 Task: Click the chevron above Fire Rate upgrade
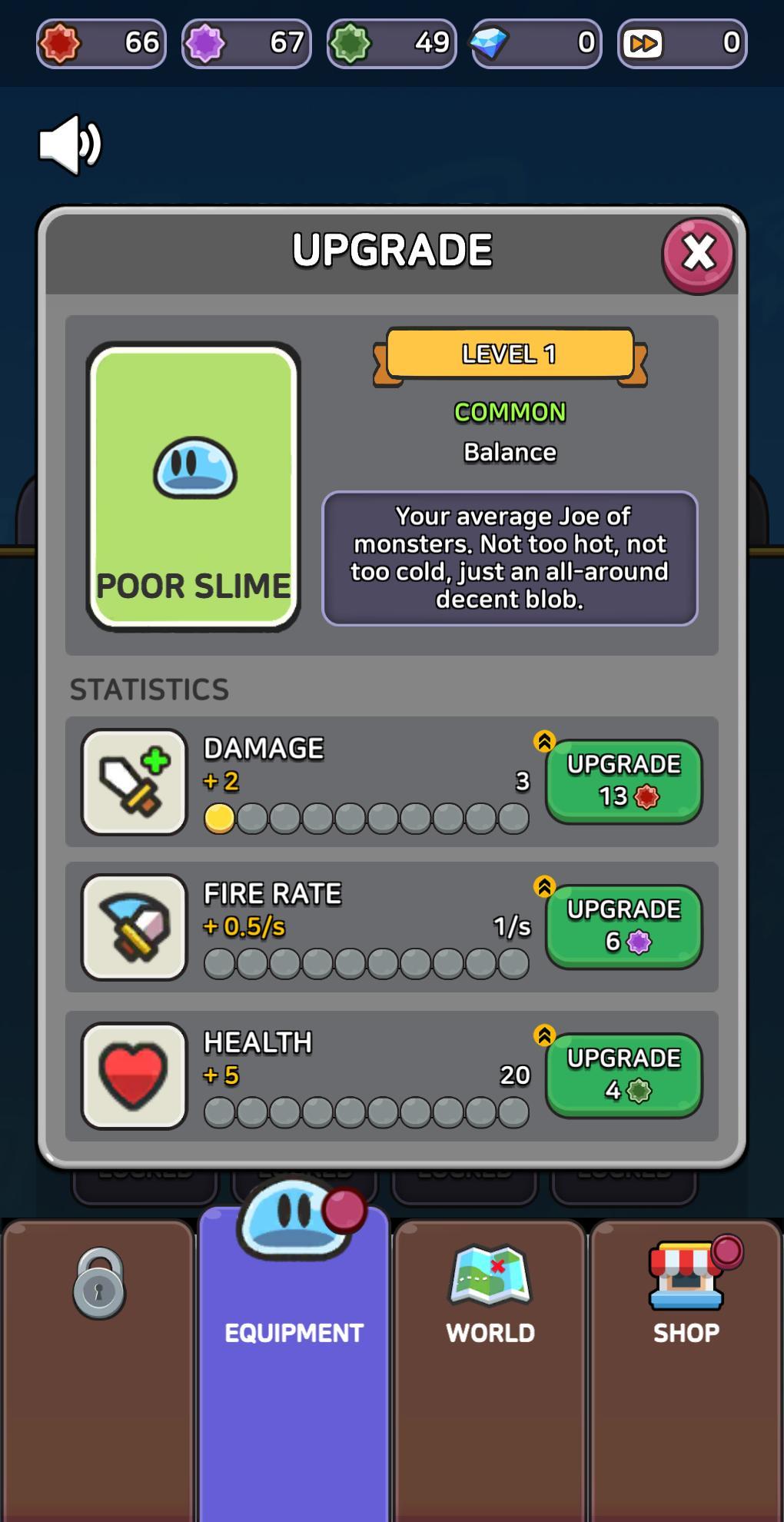545,886
